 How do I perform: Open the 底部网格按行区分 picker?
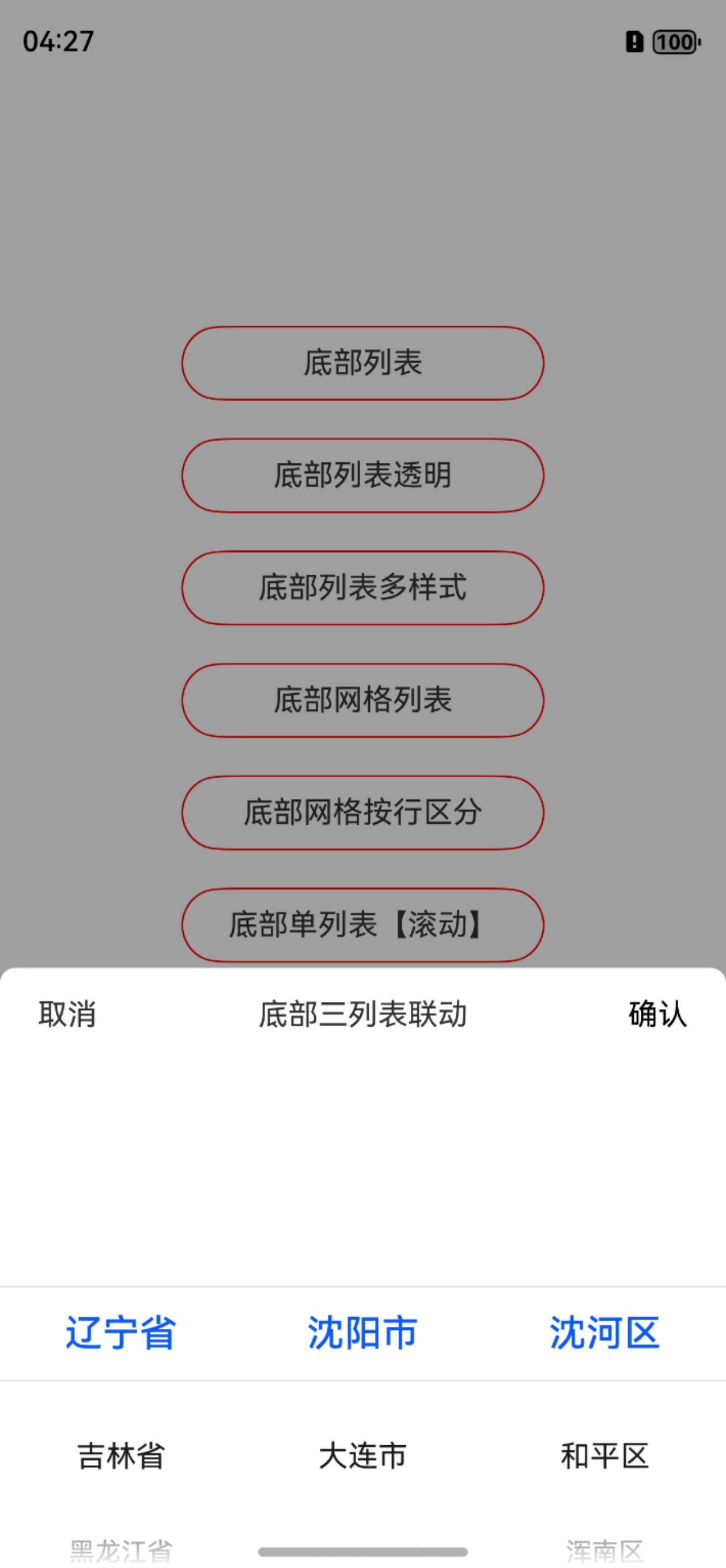[x=362, y=813]
